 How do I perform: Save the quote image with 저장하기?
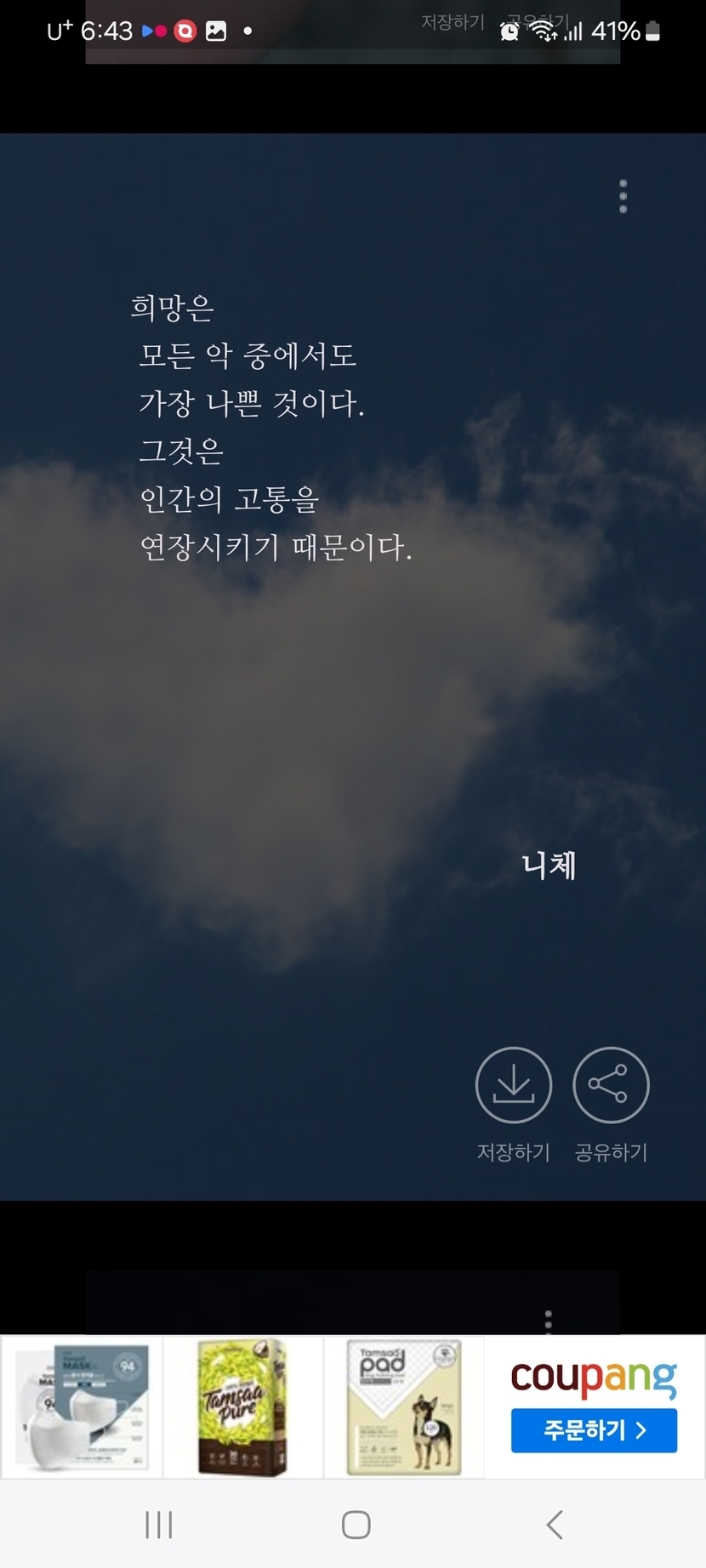[x=513, y=1086]
